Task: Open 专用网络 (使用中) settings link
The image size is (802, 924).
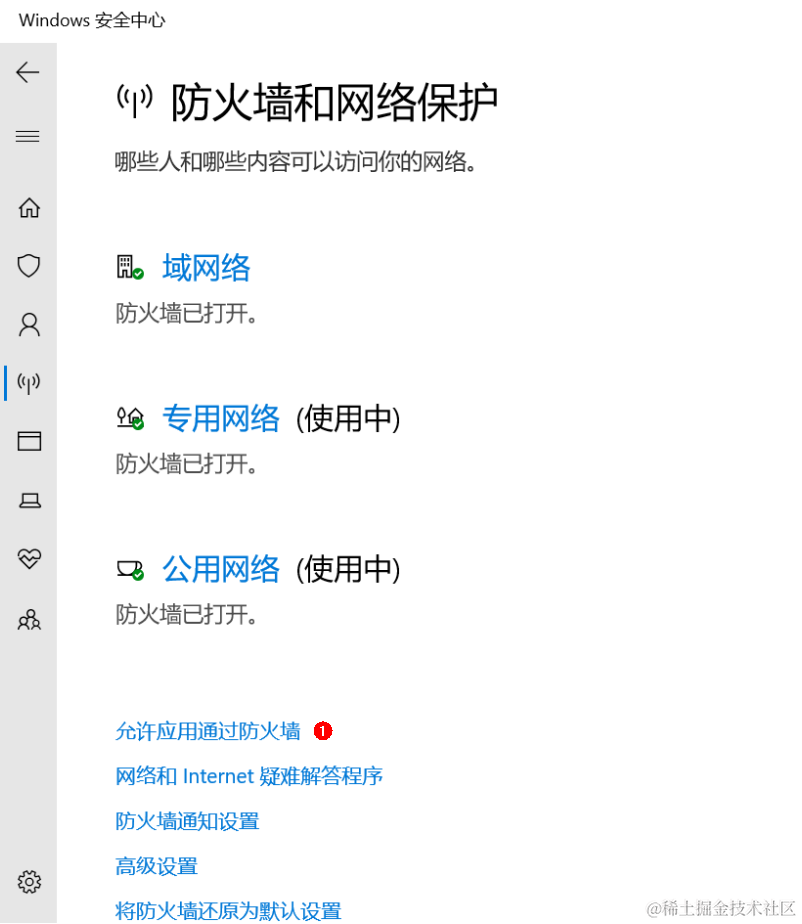Action: 221,419
